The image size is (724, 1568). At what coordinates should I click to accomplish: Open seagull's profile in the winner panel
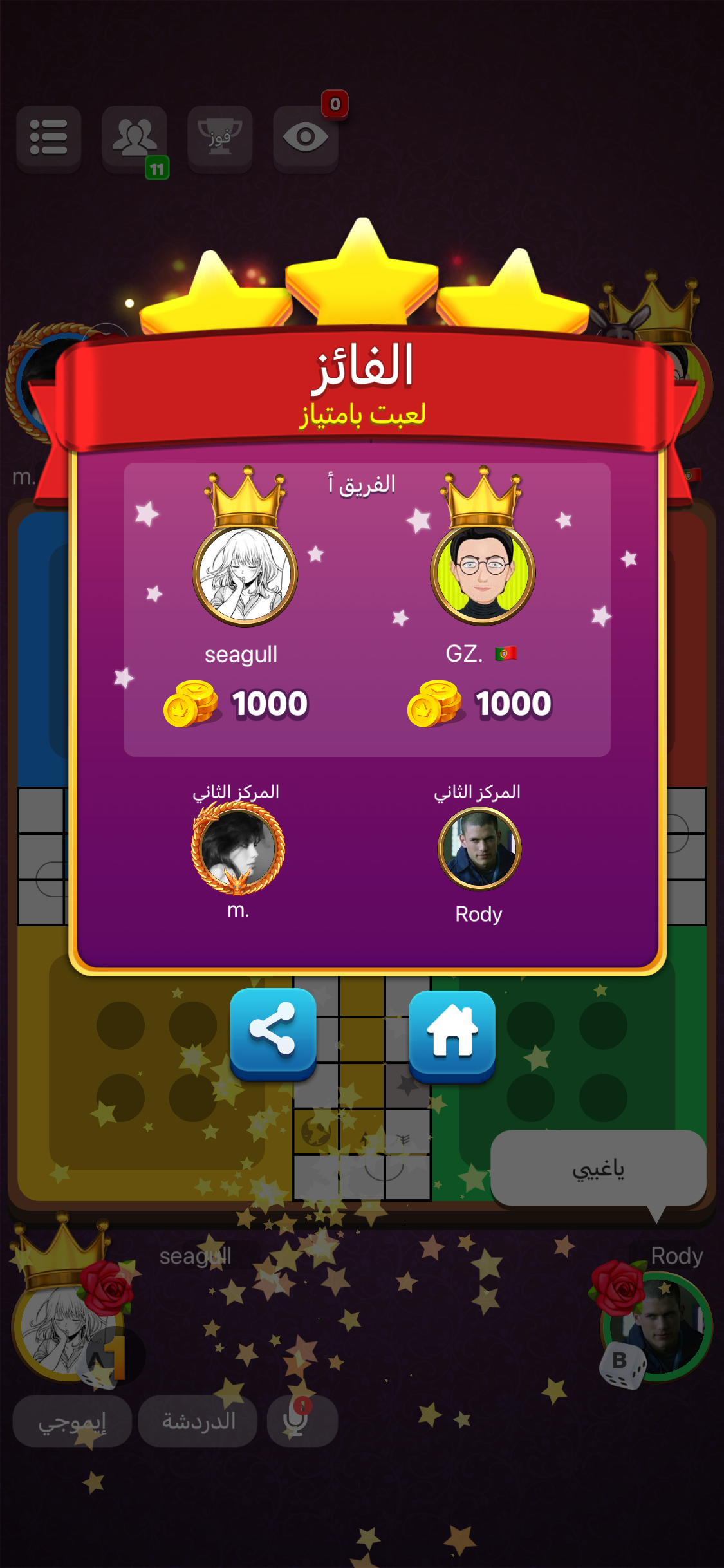click(x=245, y=575)
